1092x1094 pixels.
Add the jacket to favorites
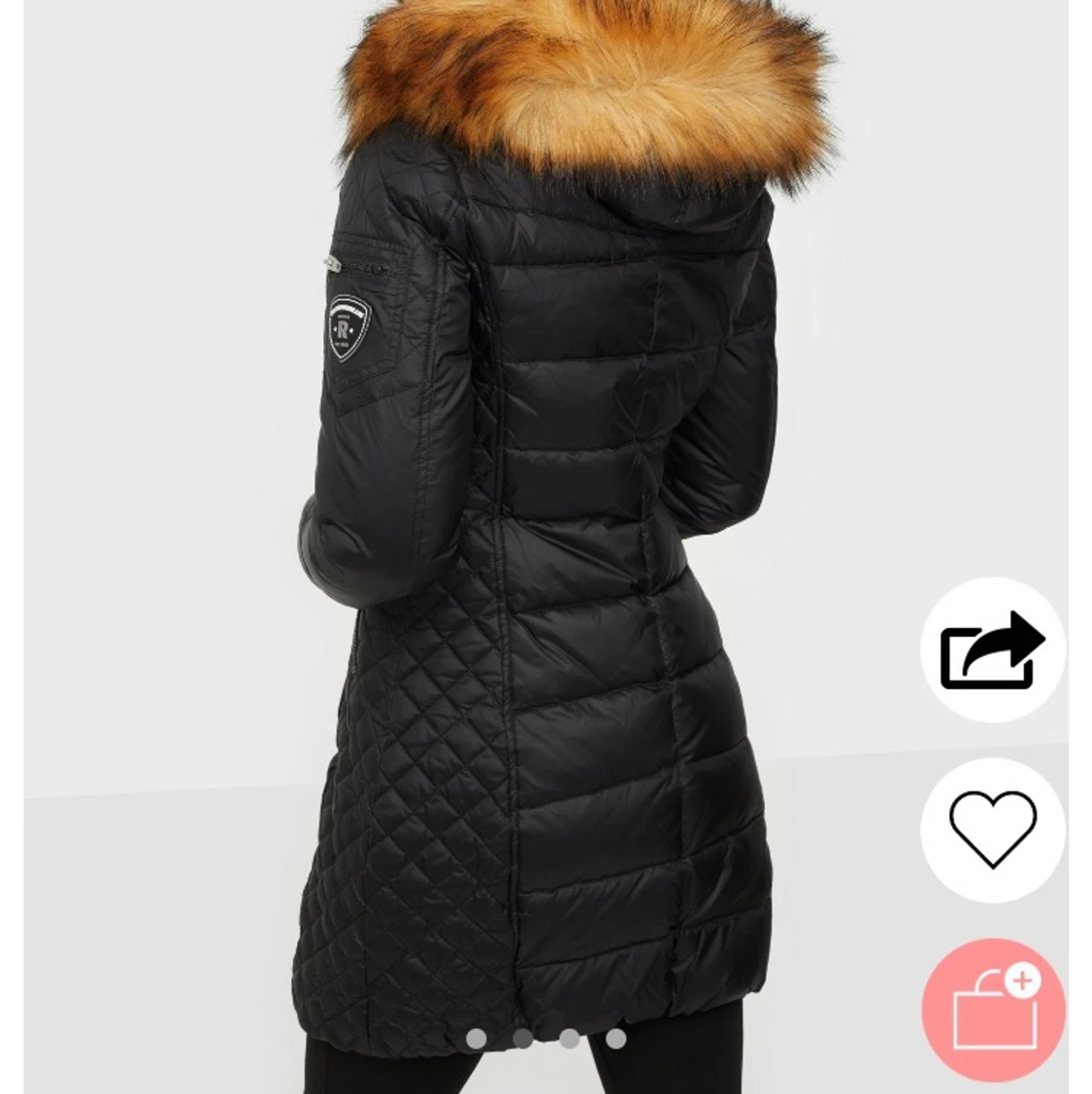click(992, 828)
